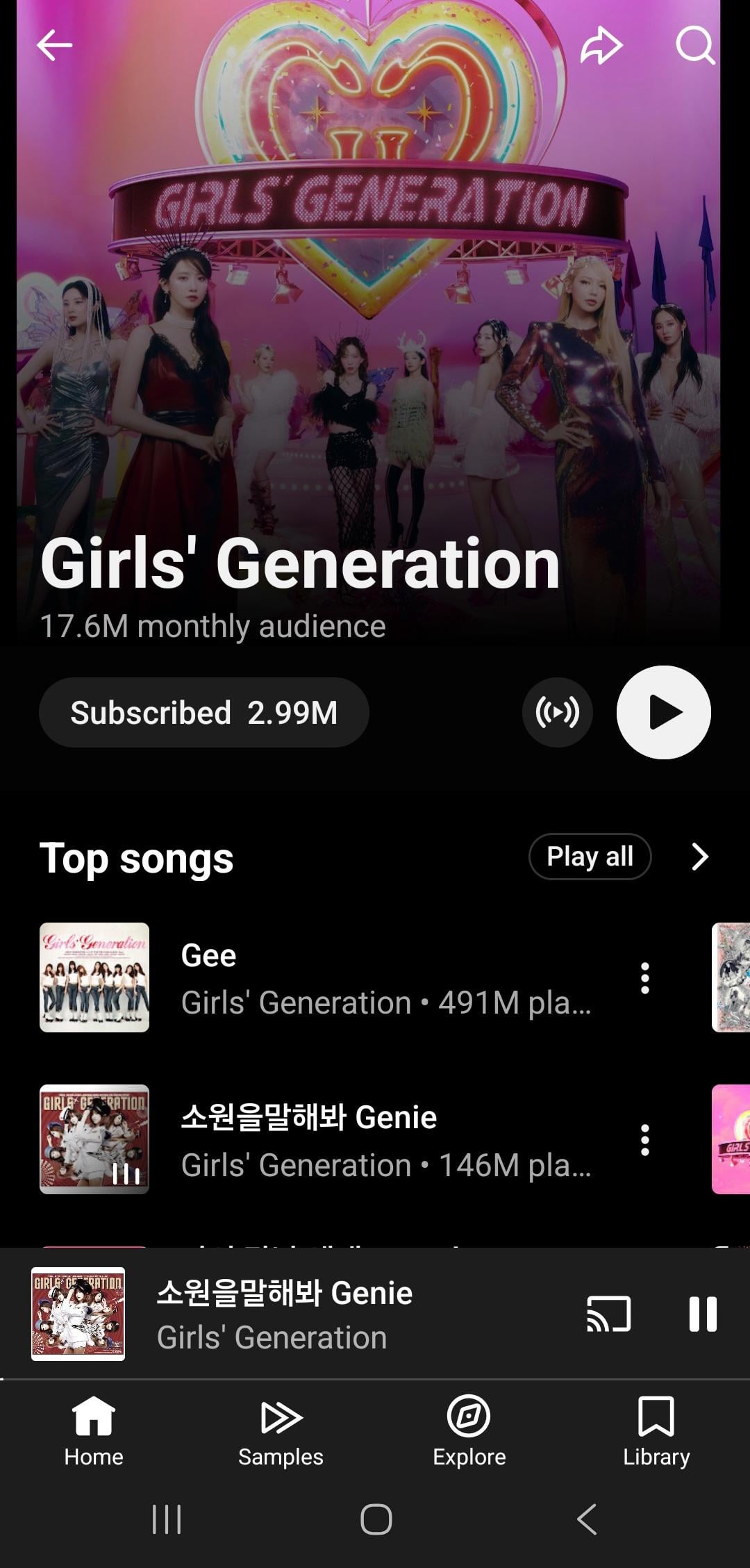Tap the system back button
This screenshot has height=1568, width=750.
point(587,1519)
